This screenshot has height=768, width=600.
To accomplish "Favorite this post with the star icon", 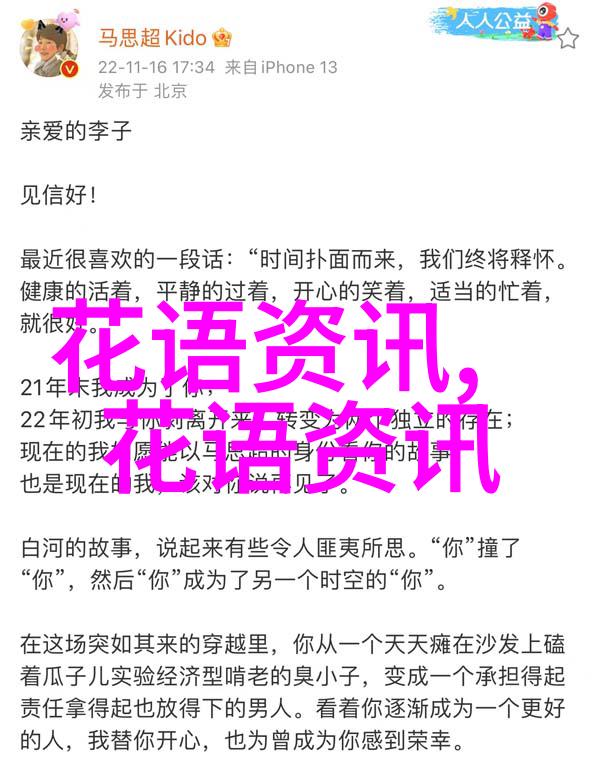I will (x=569, y=40).
